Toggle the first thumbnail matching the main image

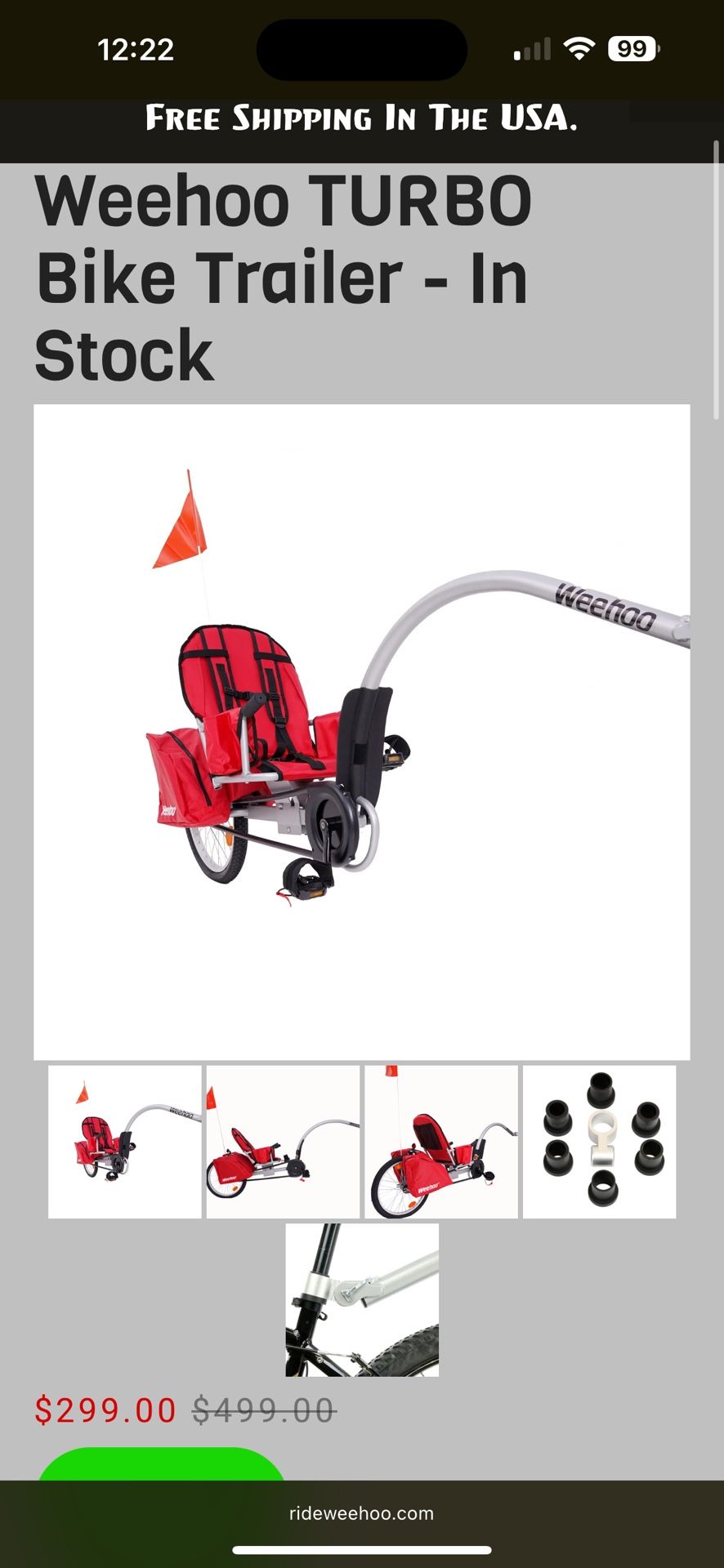[x=124, y=1142]
